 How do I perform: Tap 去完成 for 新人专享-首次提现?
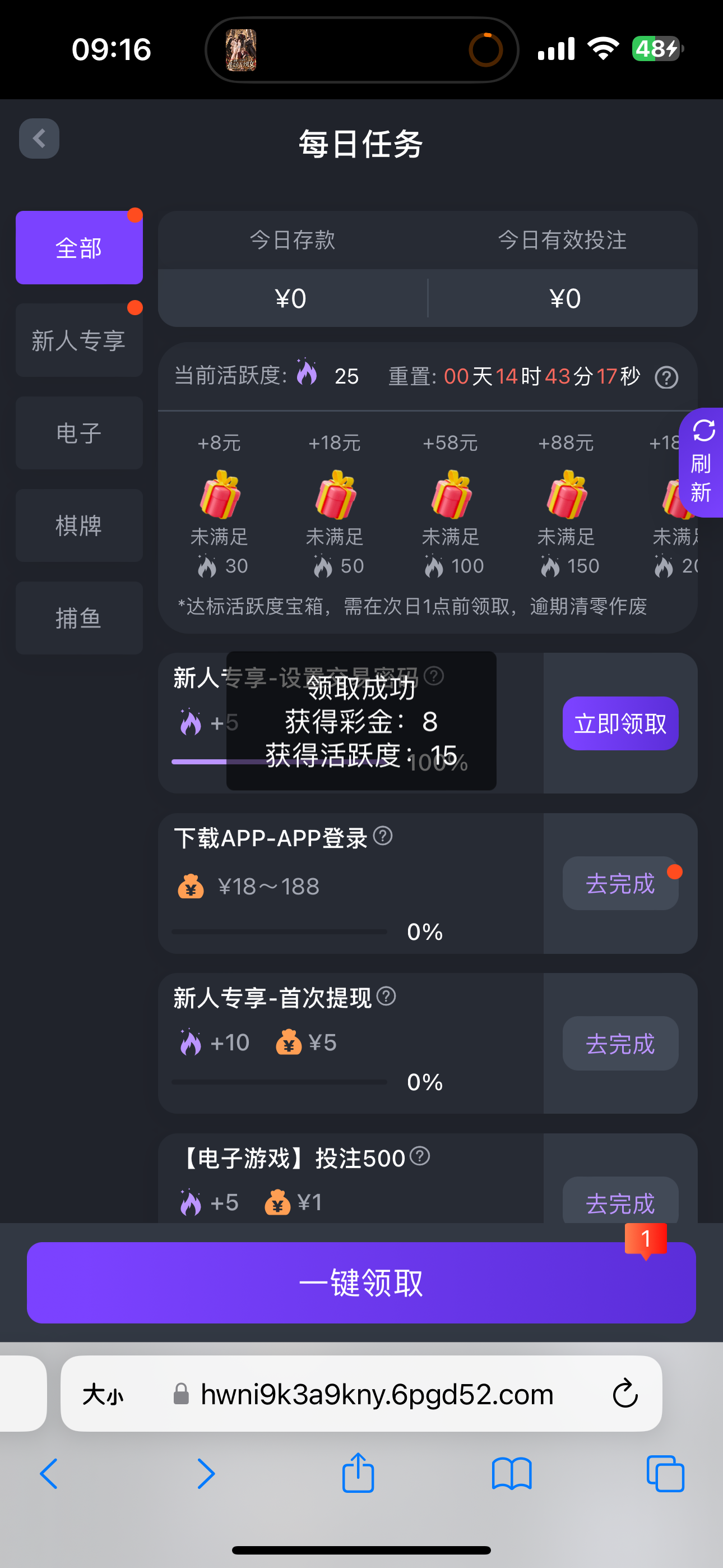[620, 1043]
